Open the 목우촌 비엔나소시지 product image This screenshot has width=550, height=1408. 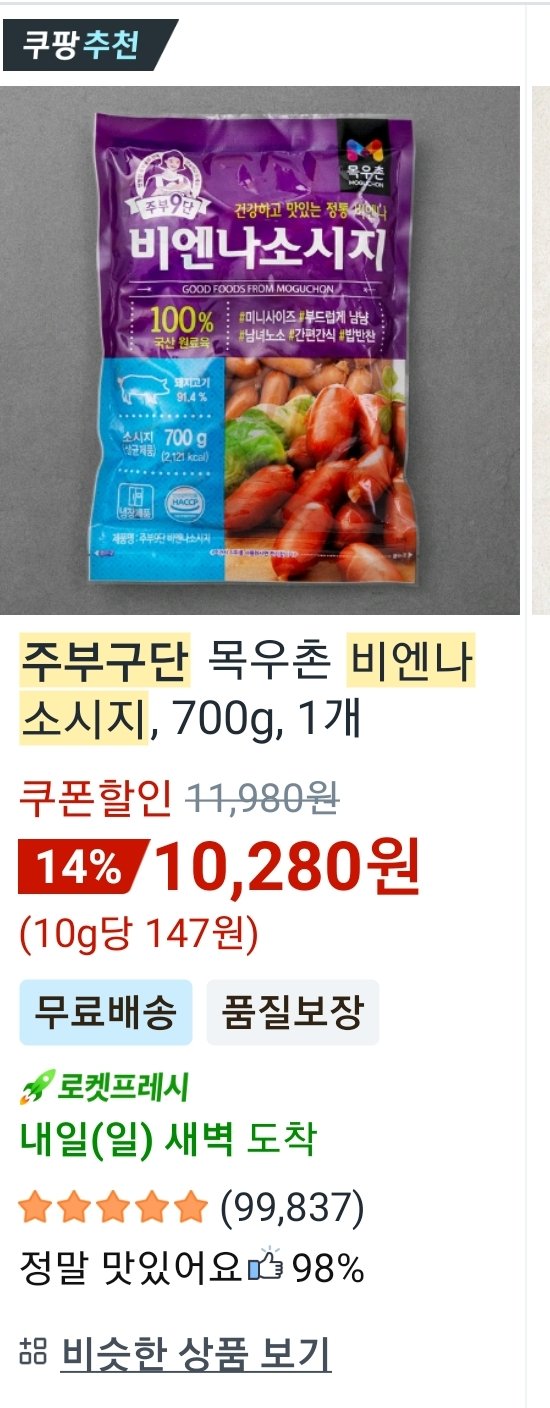tap(261, 350)
